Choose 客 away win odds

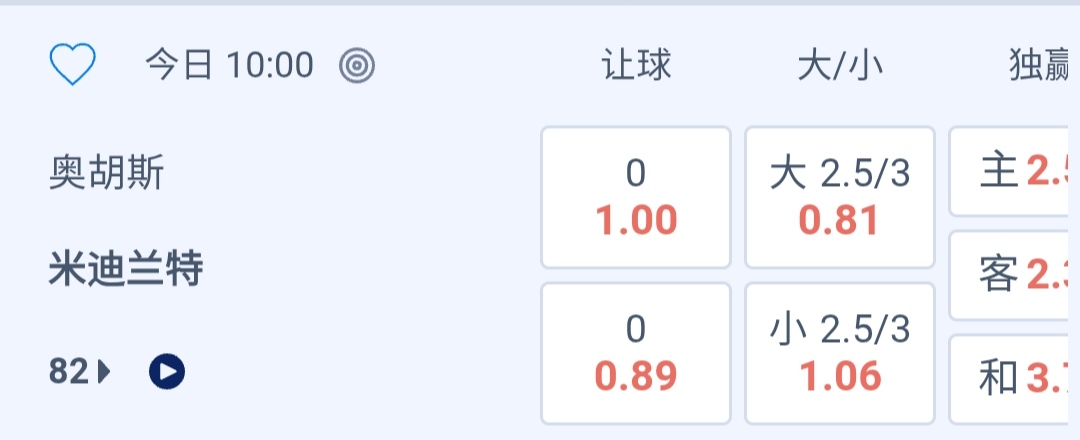pyautogui.click(x=1014, y=274)
